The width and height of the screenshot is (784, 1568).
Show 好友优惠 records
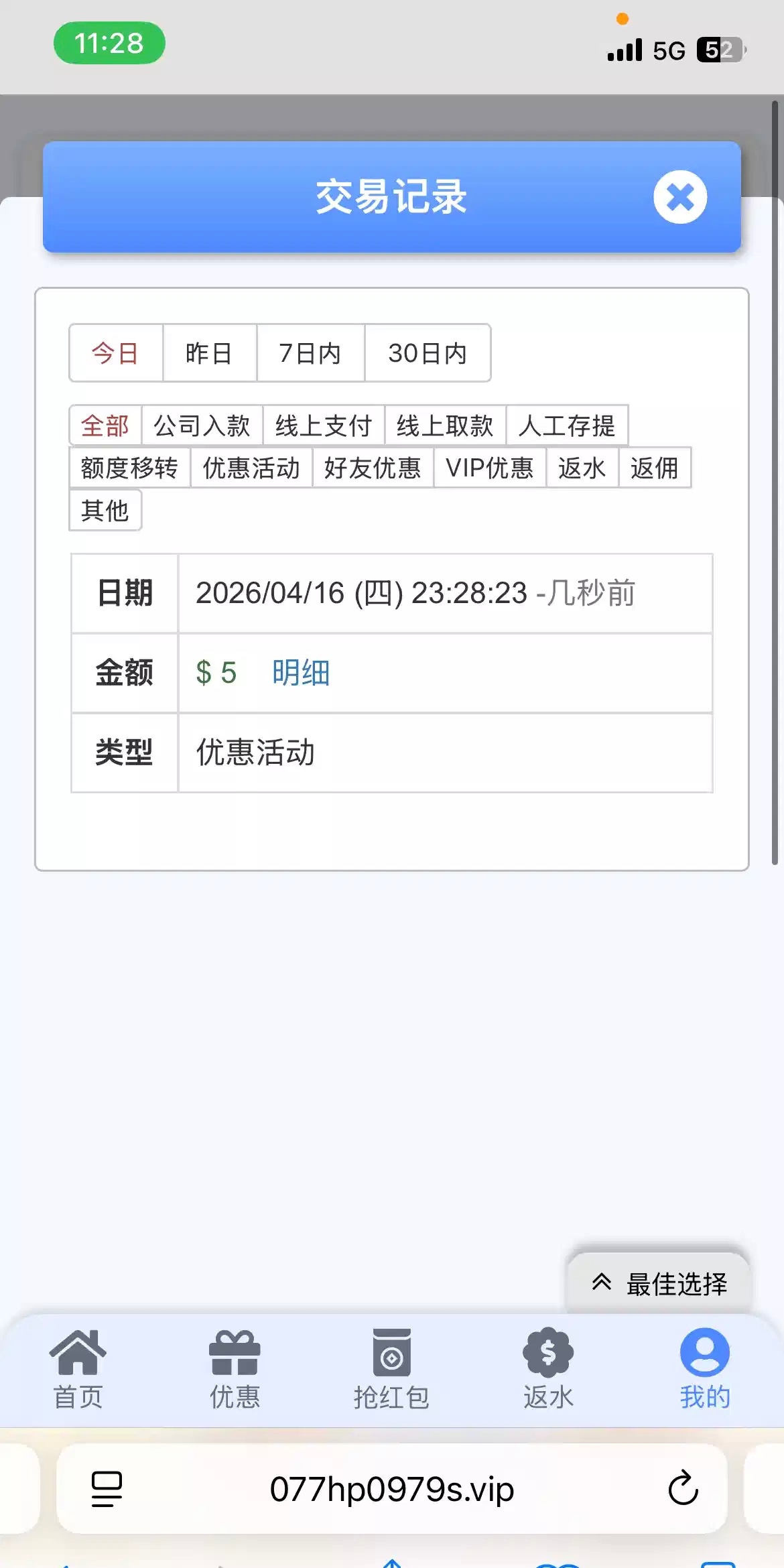pos(373,468)
